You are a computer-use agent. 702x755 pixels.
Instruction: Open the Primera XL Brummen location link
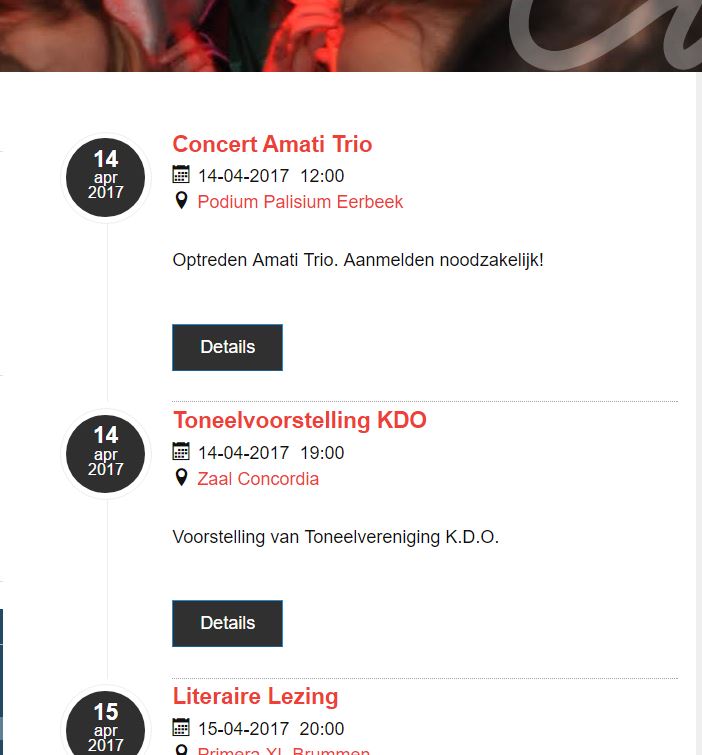click(x=283, y=750)
